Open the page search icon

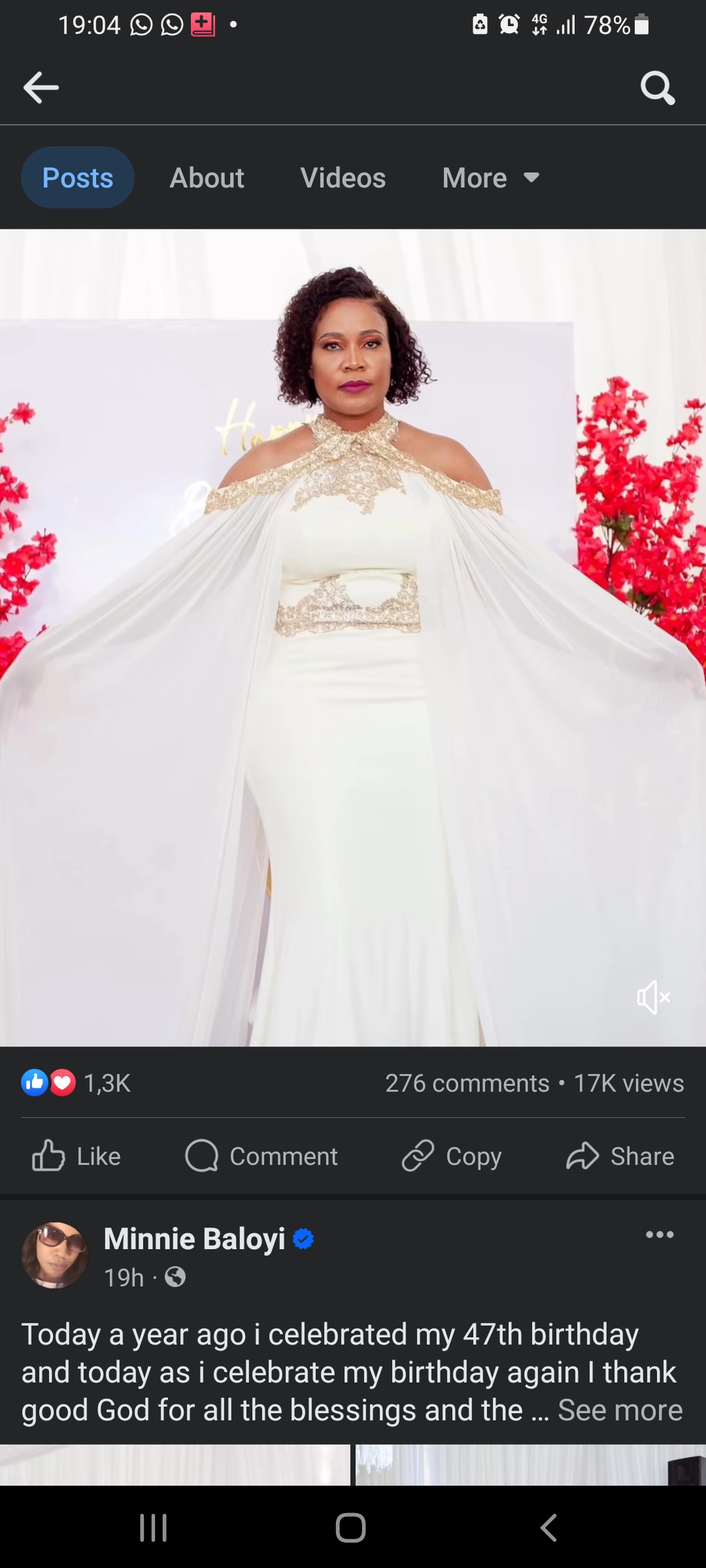(657, 88)
